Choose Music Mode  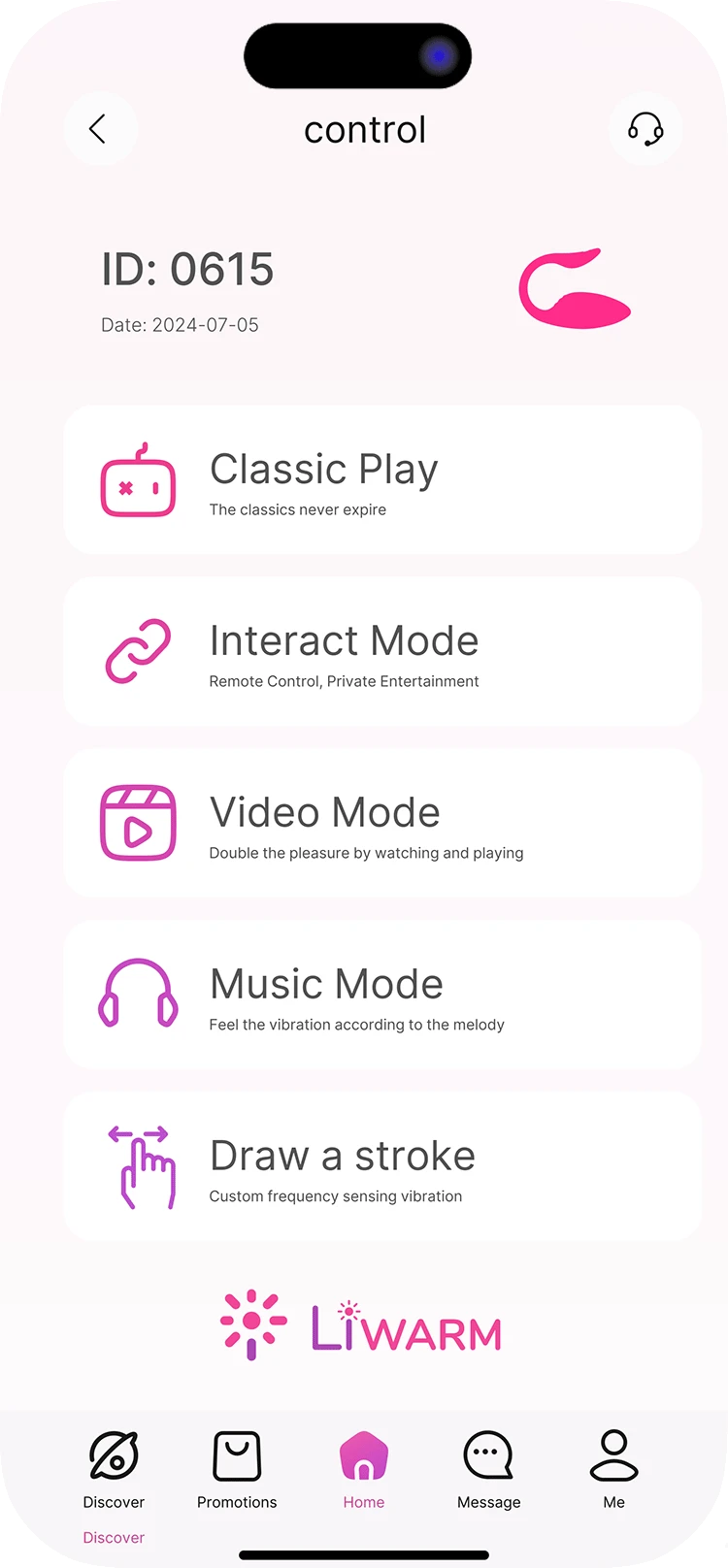point(382,996)
